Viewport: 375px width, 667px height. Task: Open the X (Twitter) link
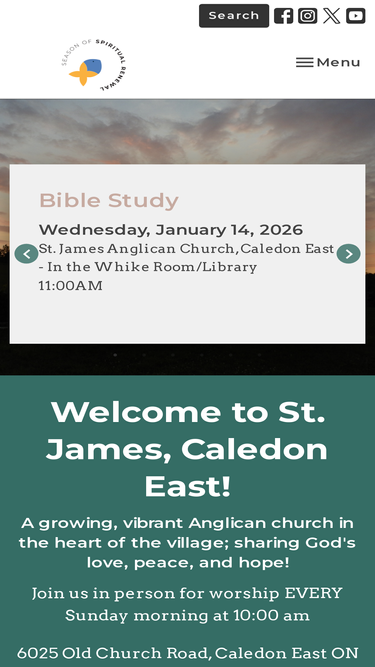(x=332, y=16)
